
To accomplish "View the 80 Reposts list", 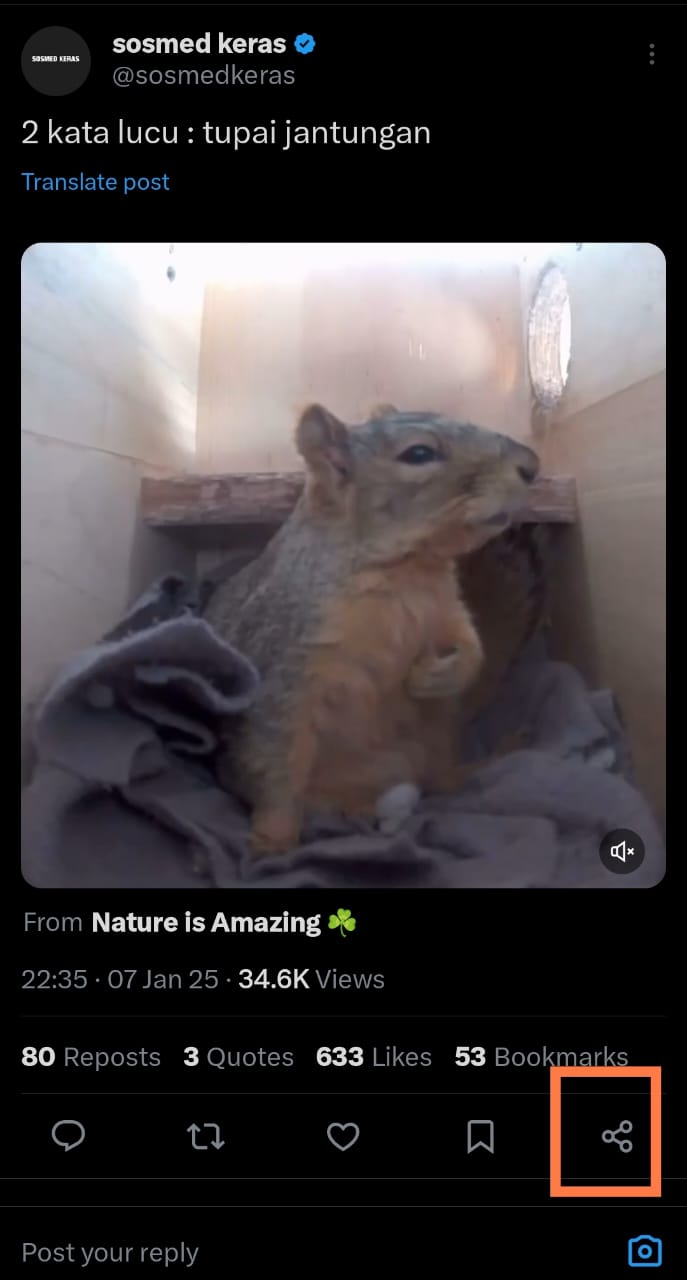I will point(91,1057).
